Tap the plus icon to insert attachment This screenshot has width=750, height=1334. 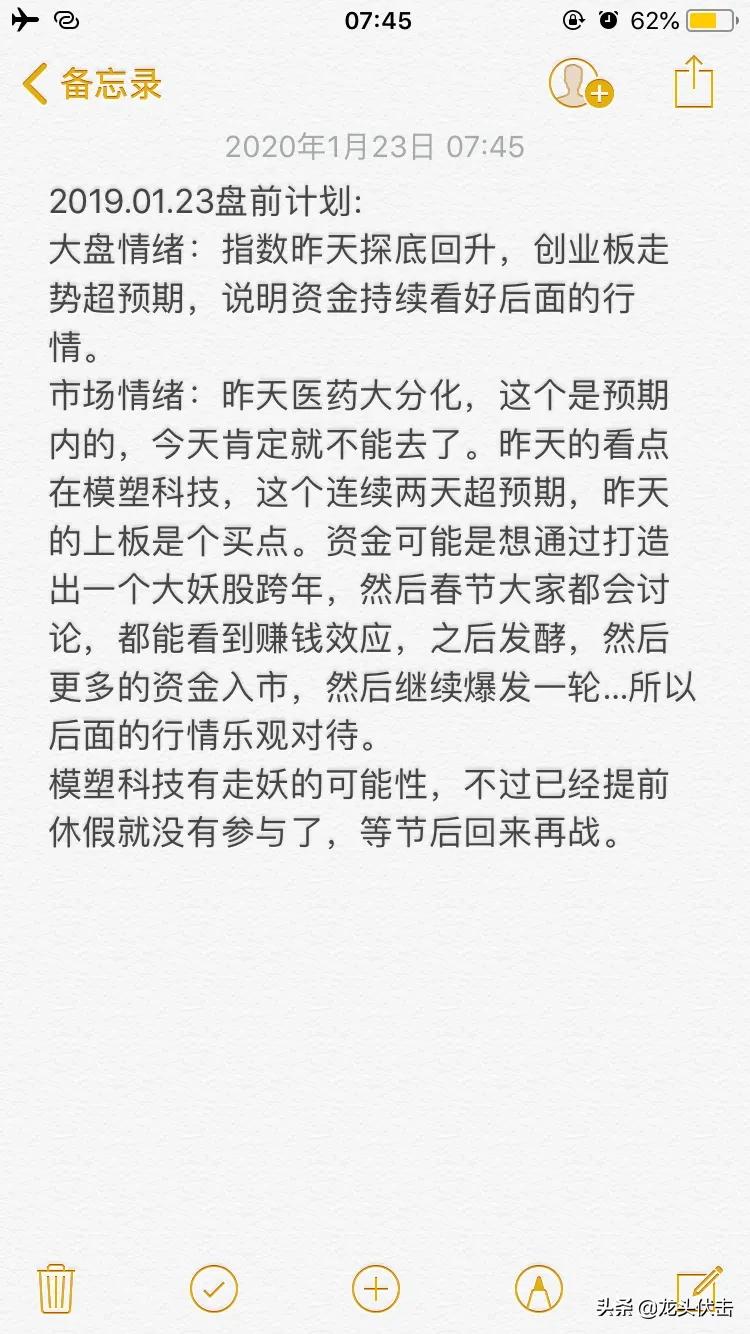(375, 1288)
